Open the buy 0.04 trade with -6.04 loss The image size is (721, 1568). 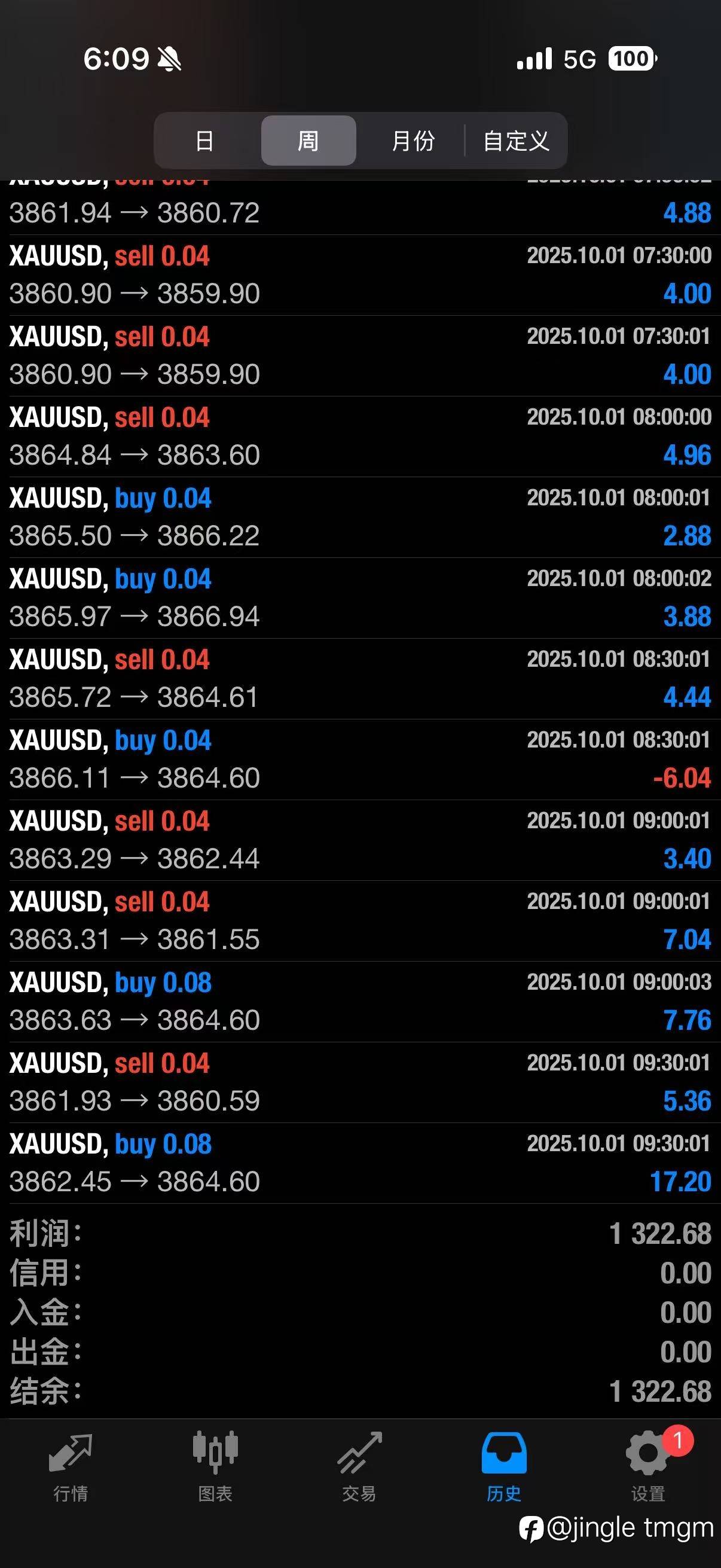[360, 759]
